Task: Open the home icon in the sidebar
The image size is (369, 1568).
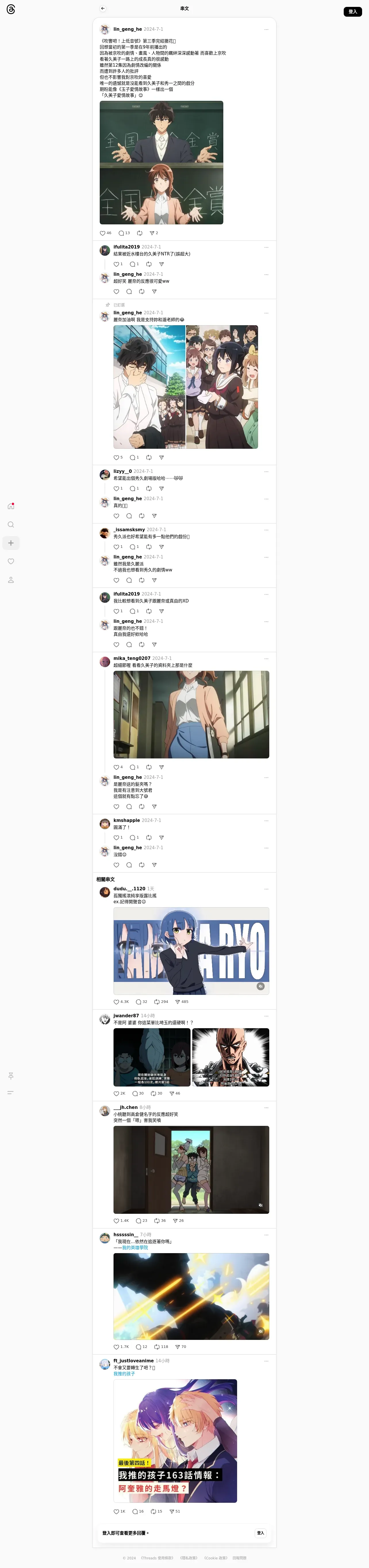Action: point(11,506)
